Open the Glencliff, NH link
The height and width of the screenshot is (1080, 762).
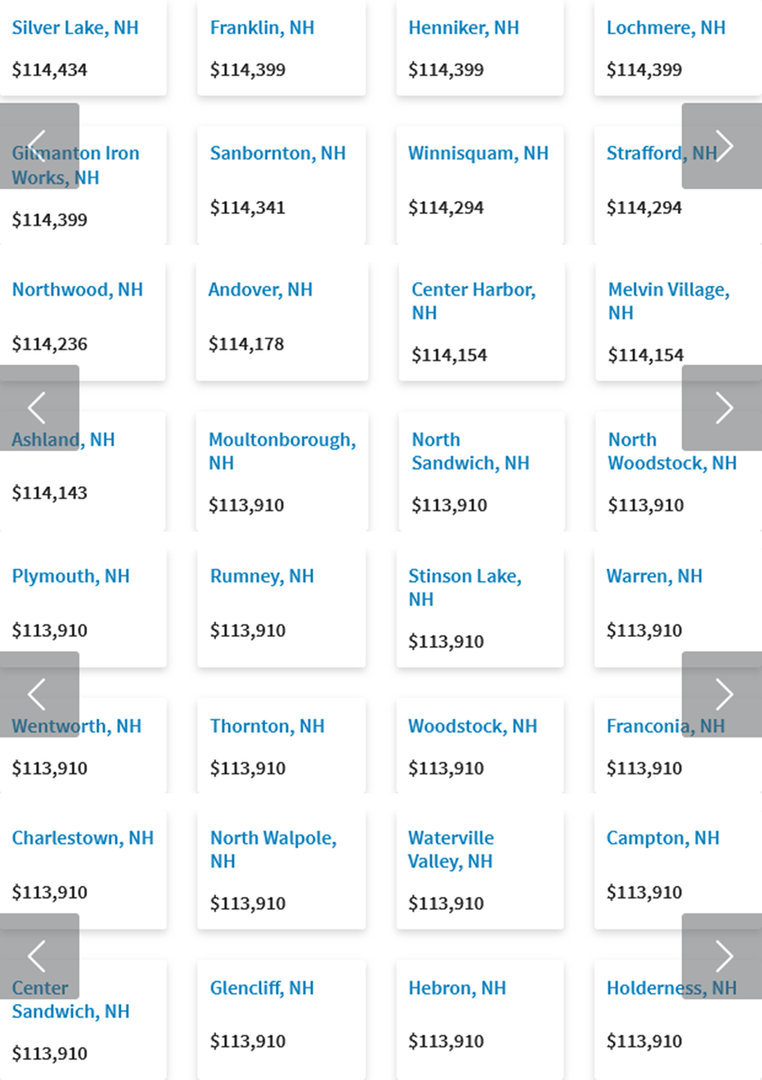click(262, 988)
